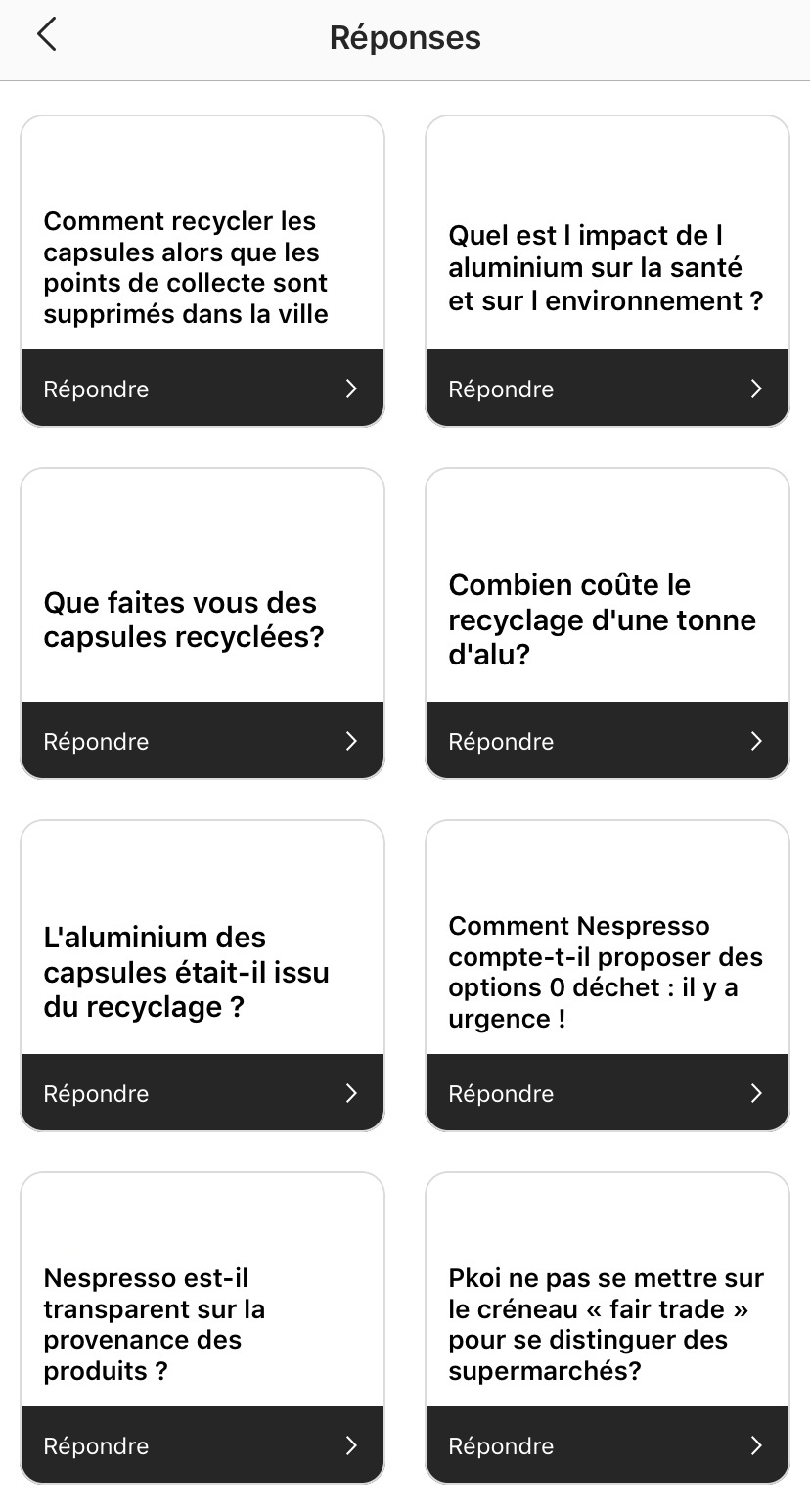Tap Répondre under the aluminium health impact question

[607, 389]
